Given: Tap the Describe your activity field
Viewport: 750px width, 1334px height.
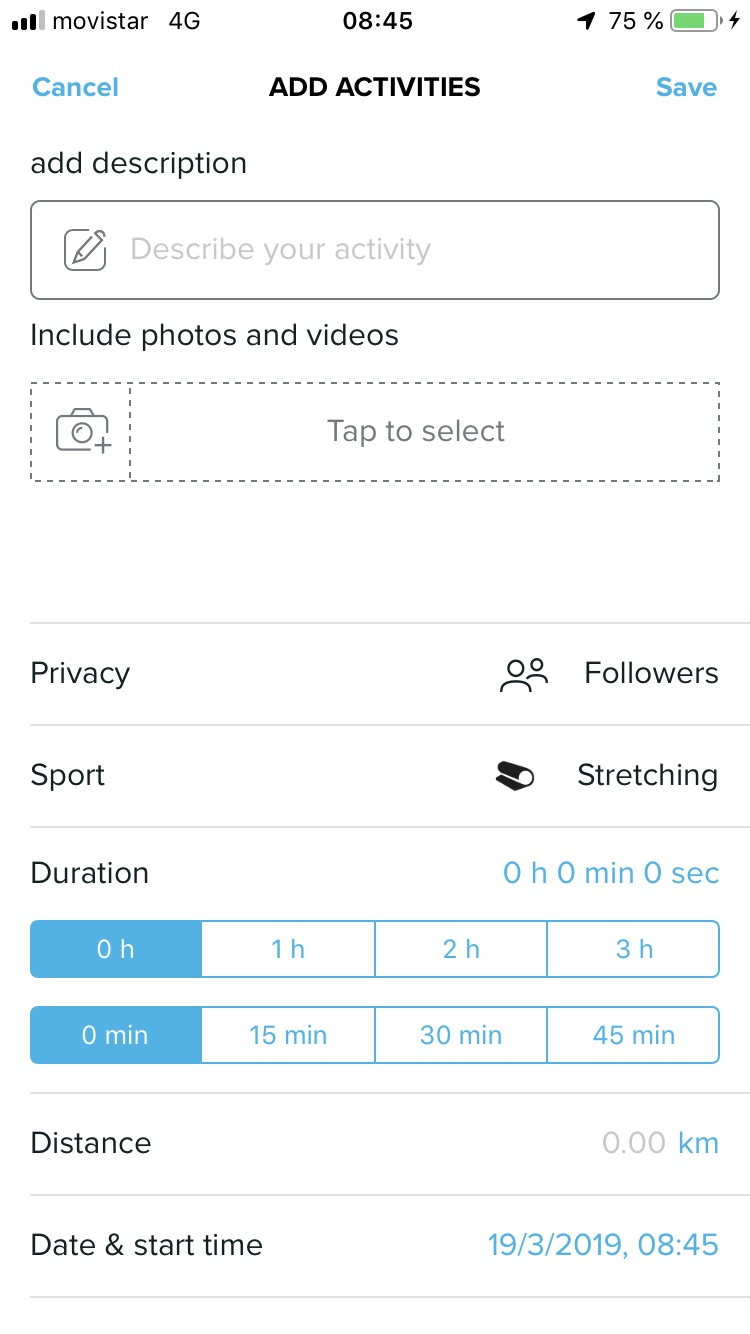Looking at the screenshot, I should coord(375,250).
